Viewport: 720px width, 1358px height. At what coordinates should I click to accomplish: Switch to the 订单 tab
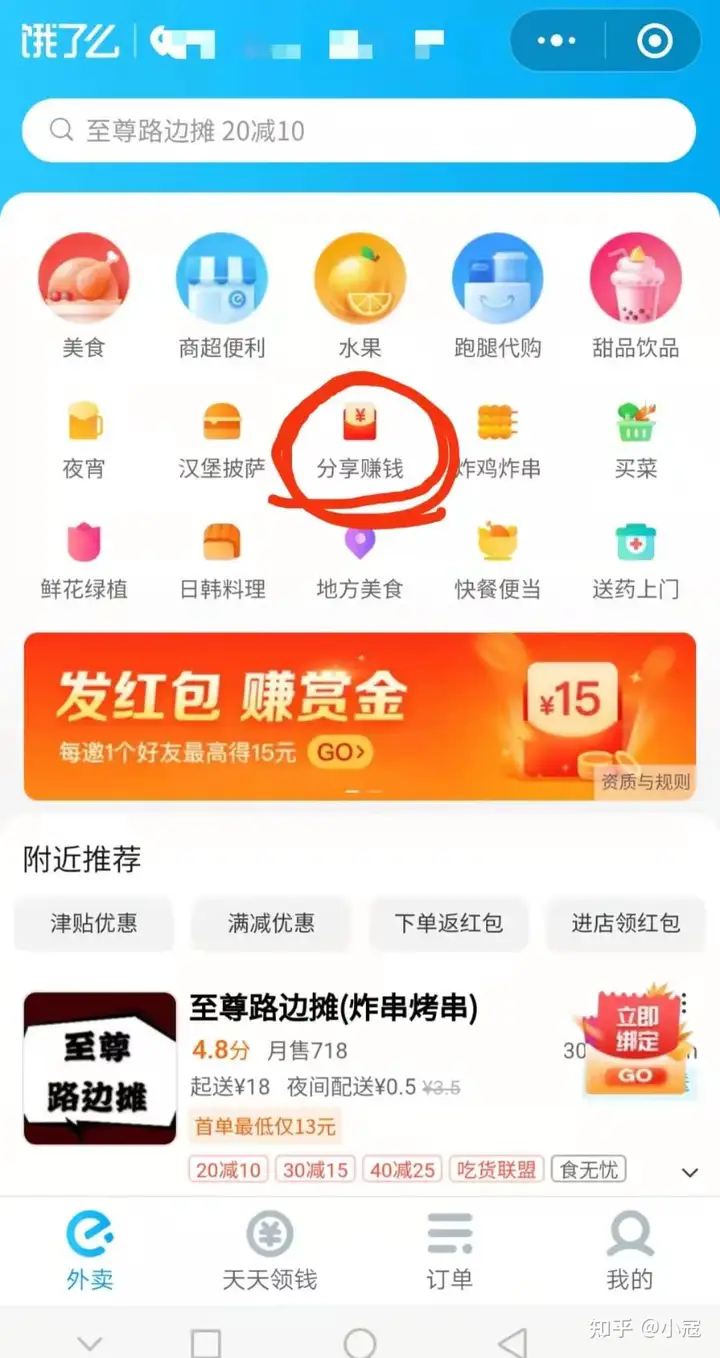click(x=449, y=1250)
